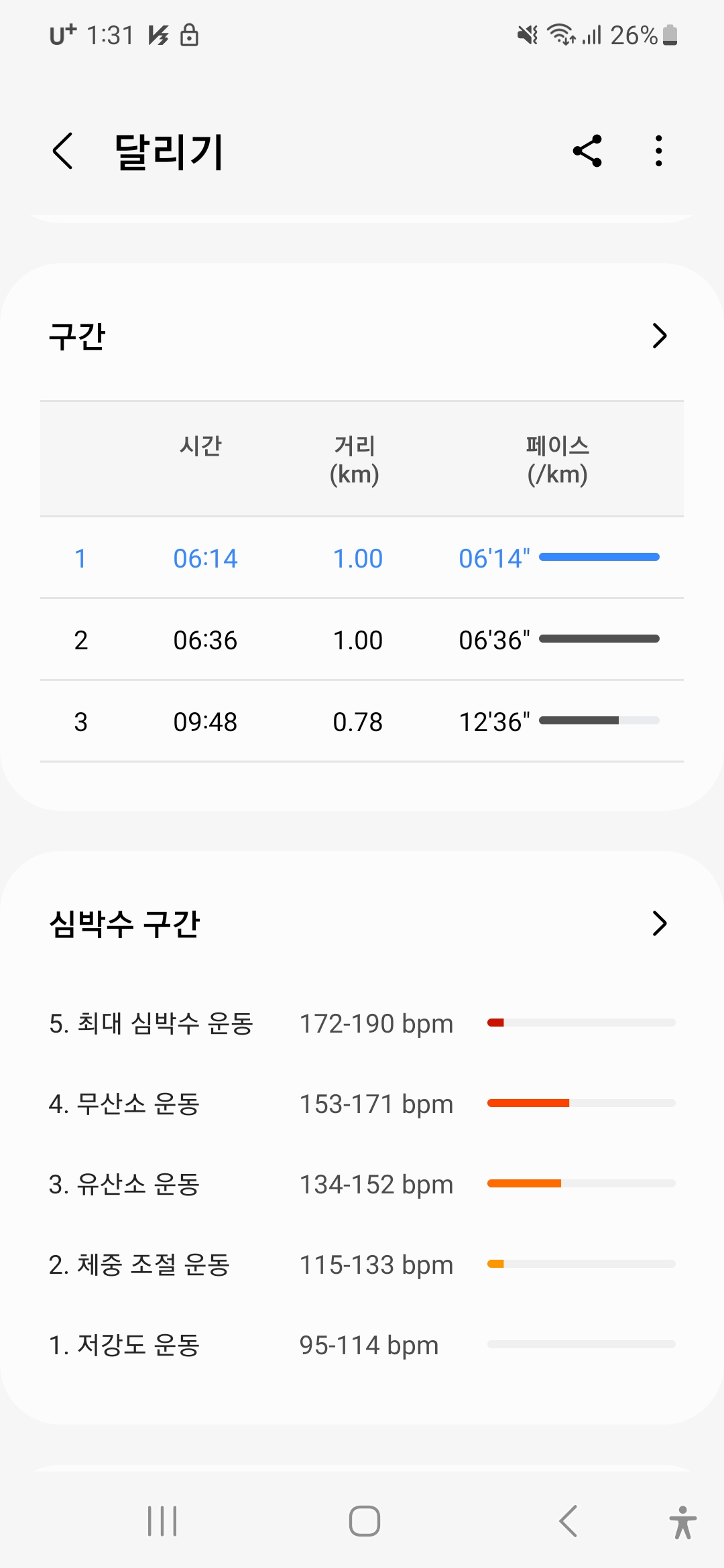Tap the system back button

(568, 1521)
